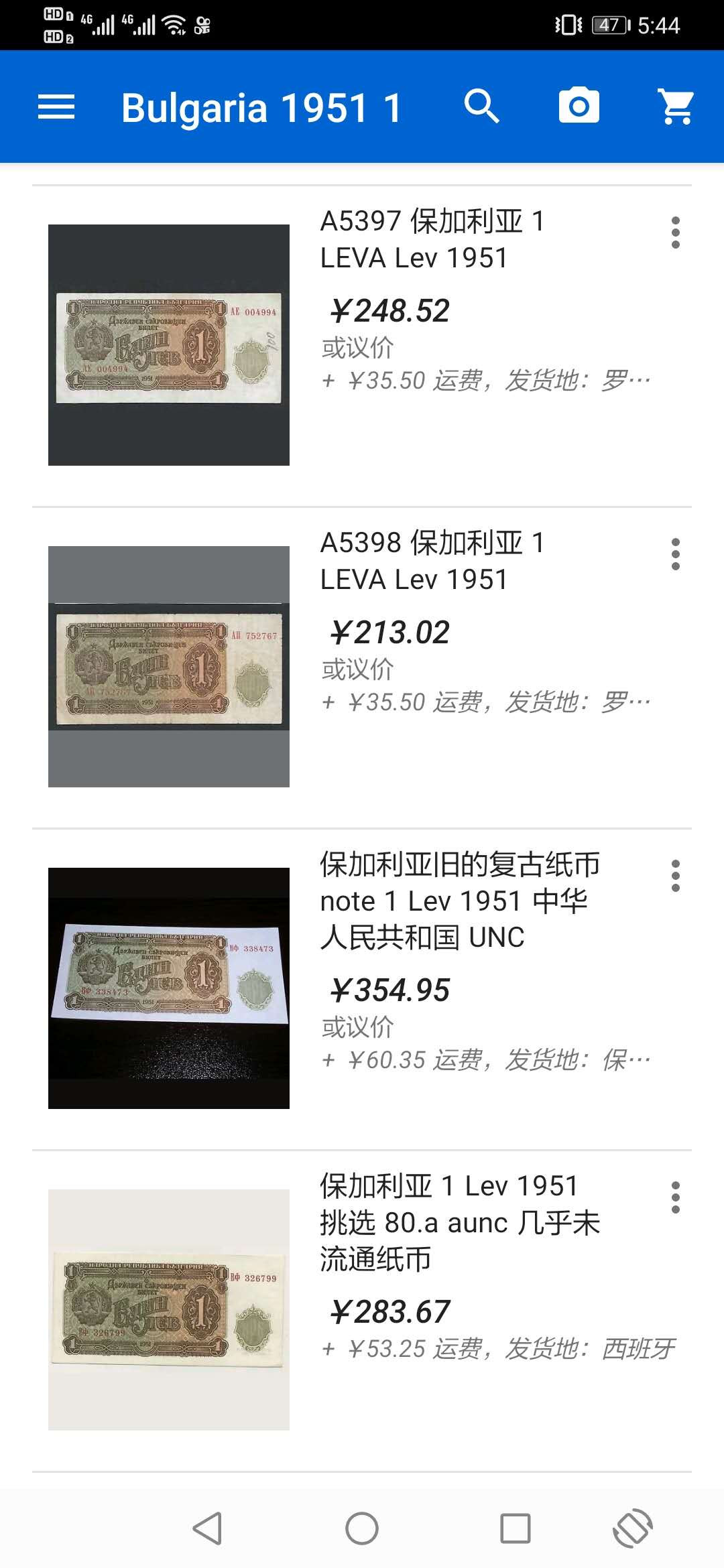Open options menu for A5397 listing
This screenshot has width=724, height=1568.
(675, 230)
